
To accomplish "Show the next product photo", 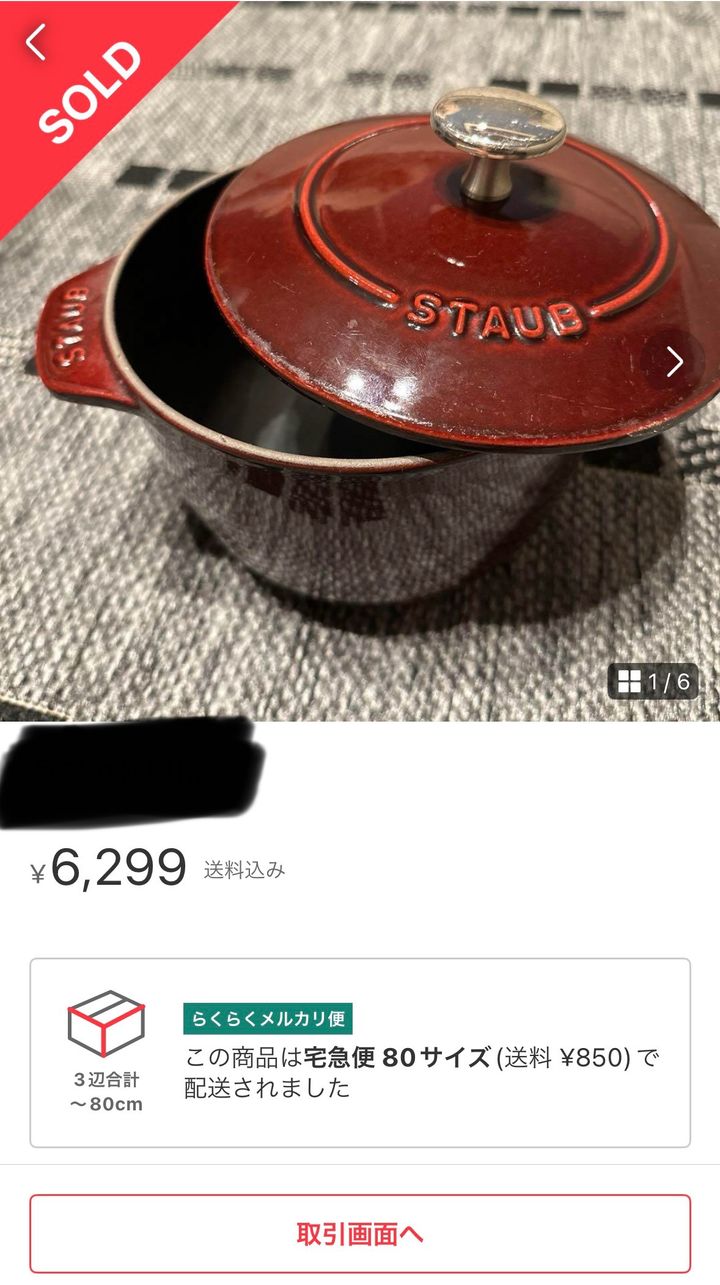I will point(675,361).
